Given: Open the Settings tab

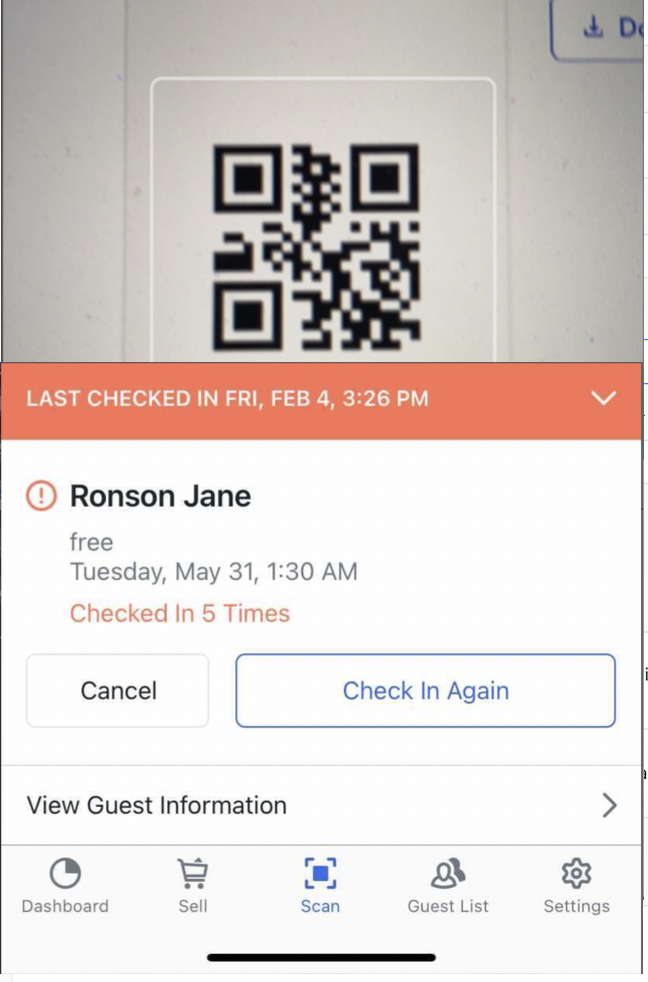Looking at the screenshot, I should point(576,886).
